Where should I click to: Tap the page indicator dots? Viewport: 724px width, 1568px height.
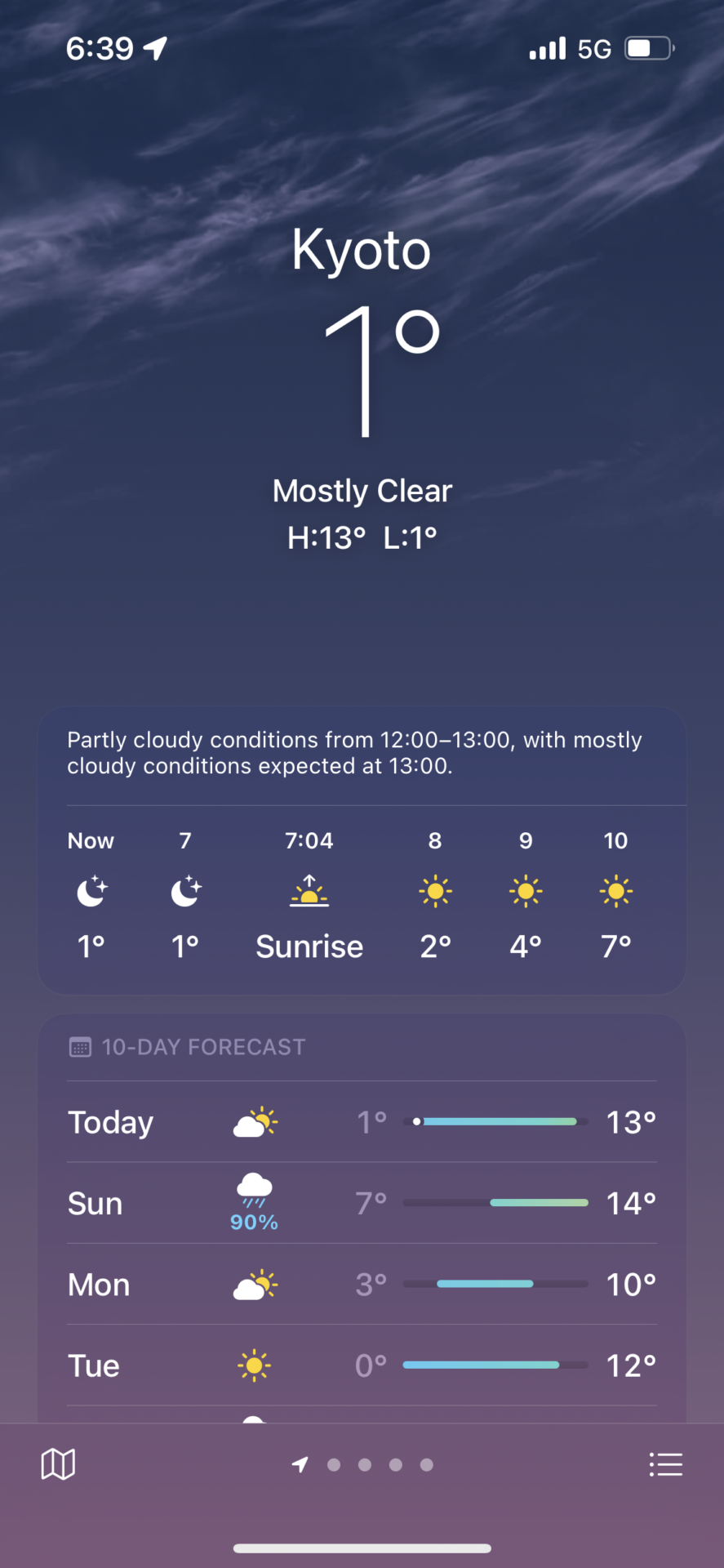pos(362,1464)
